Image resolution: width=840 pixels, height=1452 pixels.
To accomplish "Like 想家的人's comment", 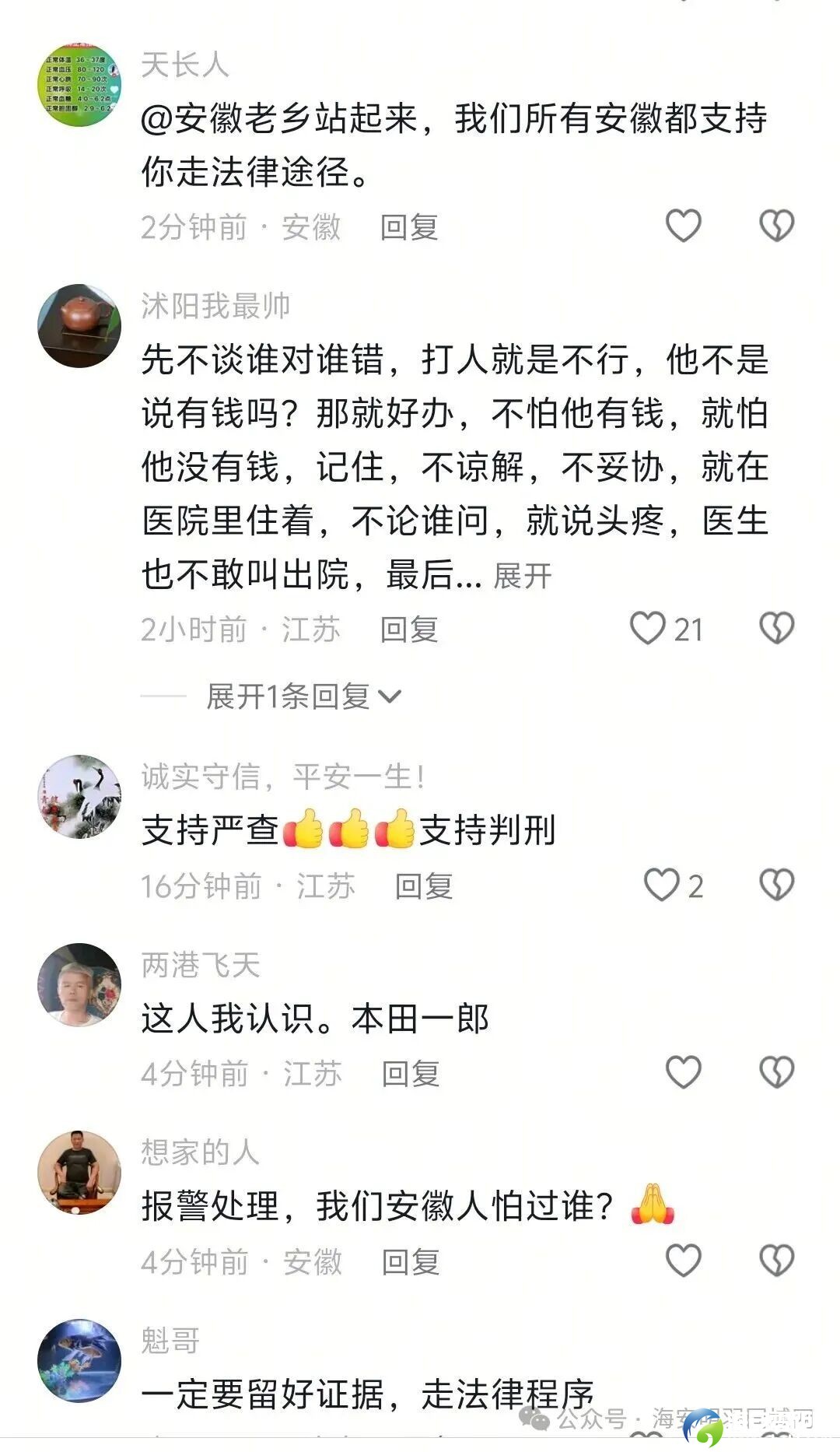I will [x=683, y=1261].
